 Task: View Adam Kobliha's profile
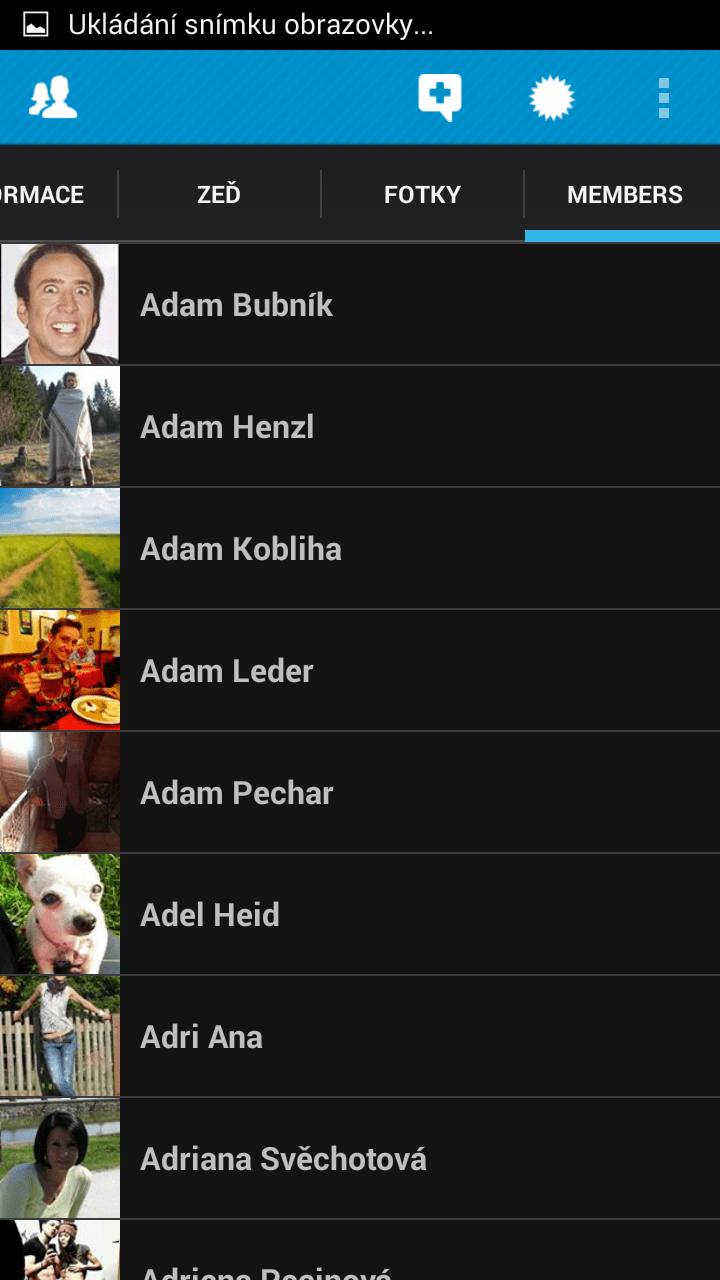coord(360,548)
